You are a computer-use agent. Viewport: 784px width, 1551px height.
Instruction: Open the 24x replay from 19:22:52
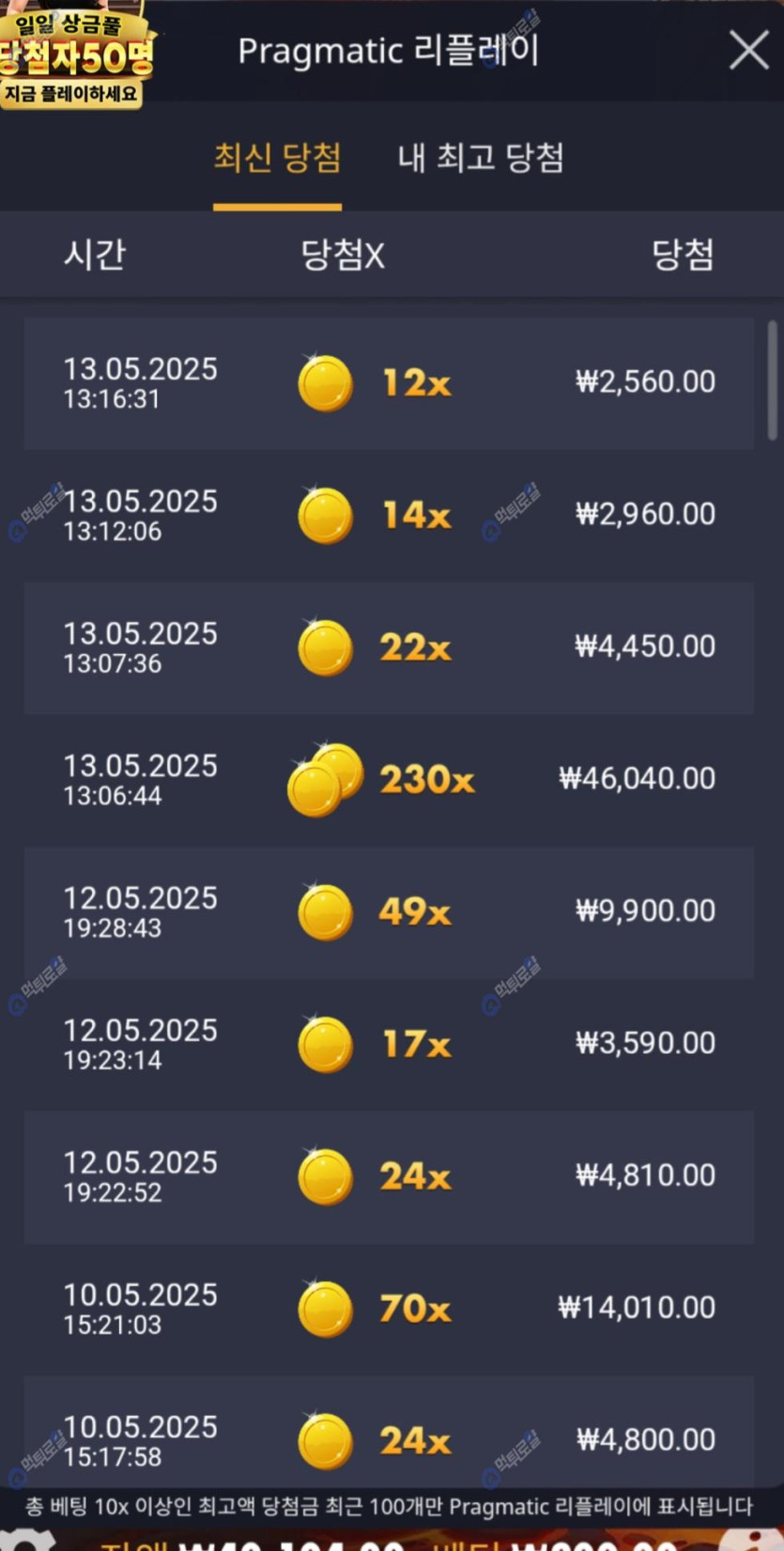click(x=389, y=1177)
